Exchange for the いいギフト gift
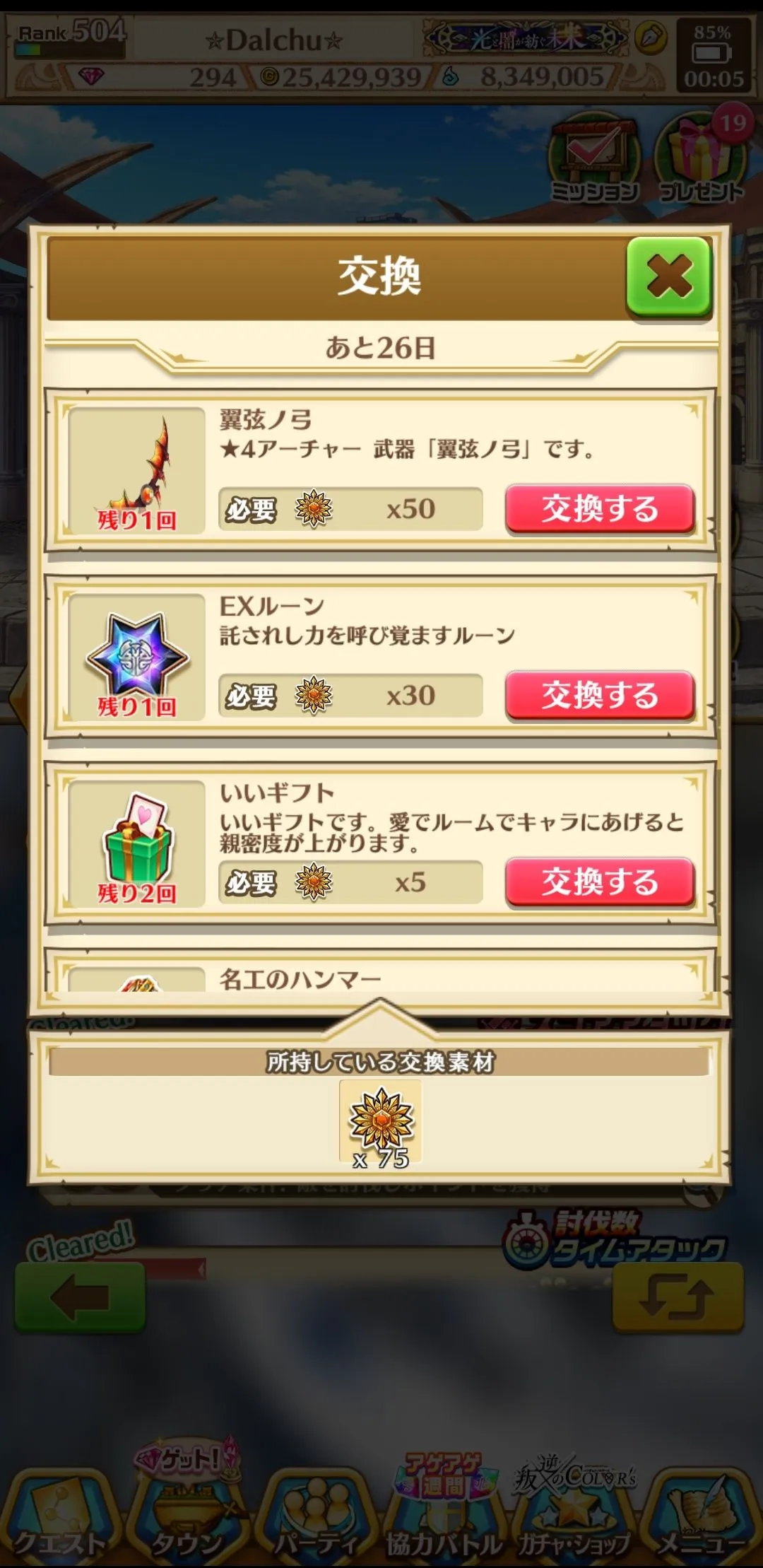Image resolution: width=763 pixels, height=1568 pixels. click(600, 882)
